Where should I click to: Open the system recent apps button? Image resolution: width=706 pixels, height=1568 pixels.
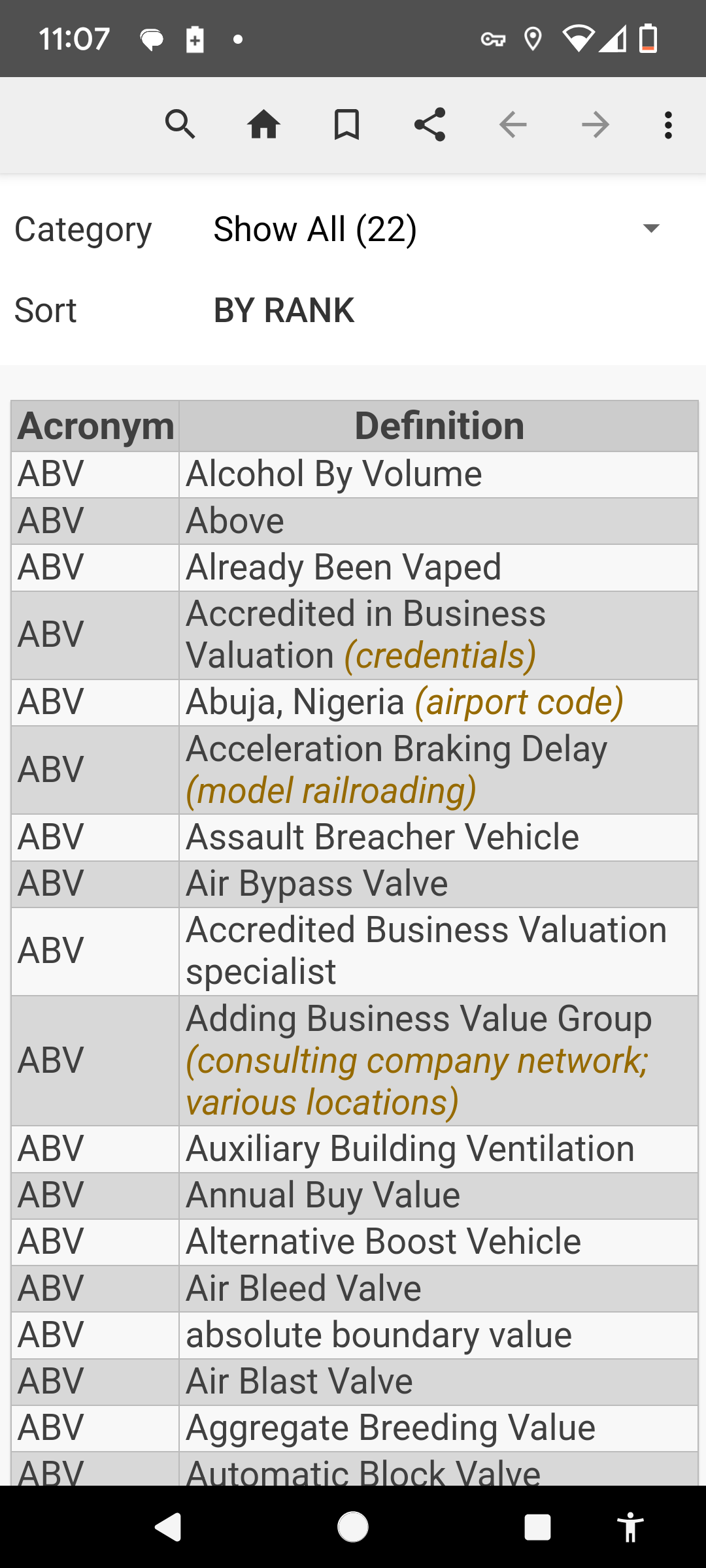pos(537,1527)
